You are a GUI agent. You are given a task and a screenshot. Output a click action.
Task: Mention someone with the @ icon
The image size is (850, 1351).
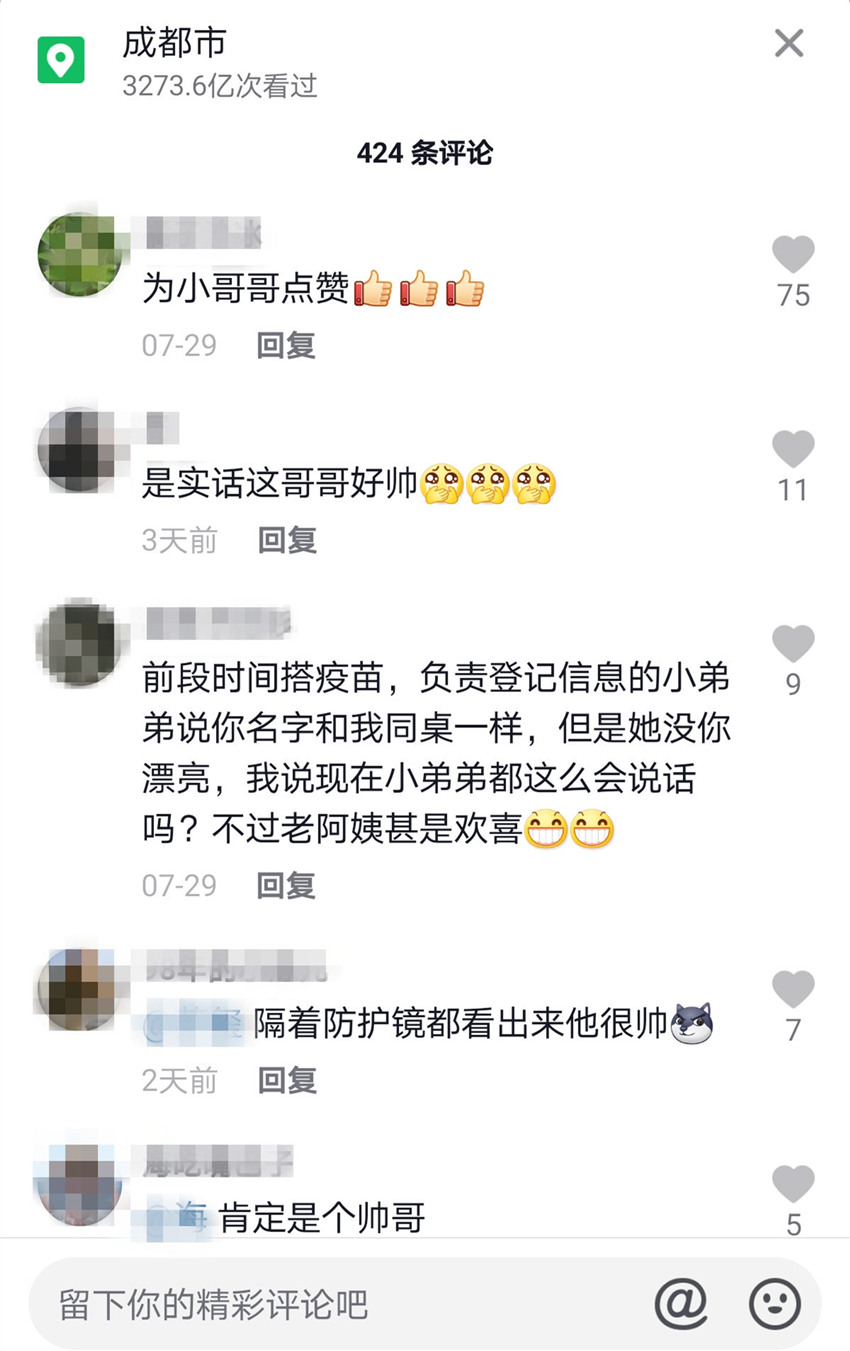(680, 1303)
